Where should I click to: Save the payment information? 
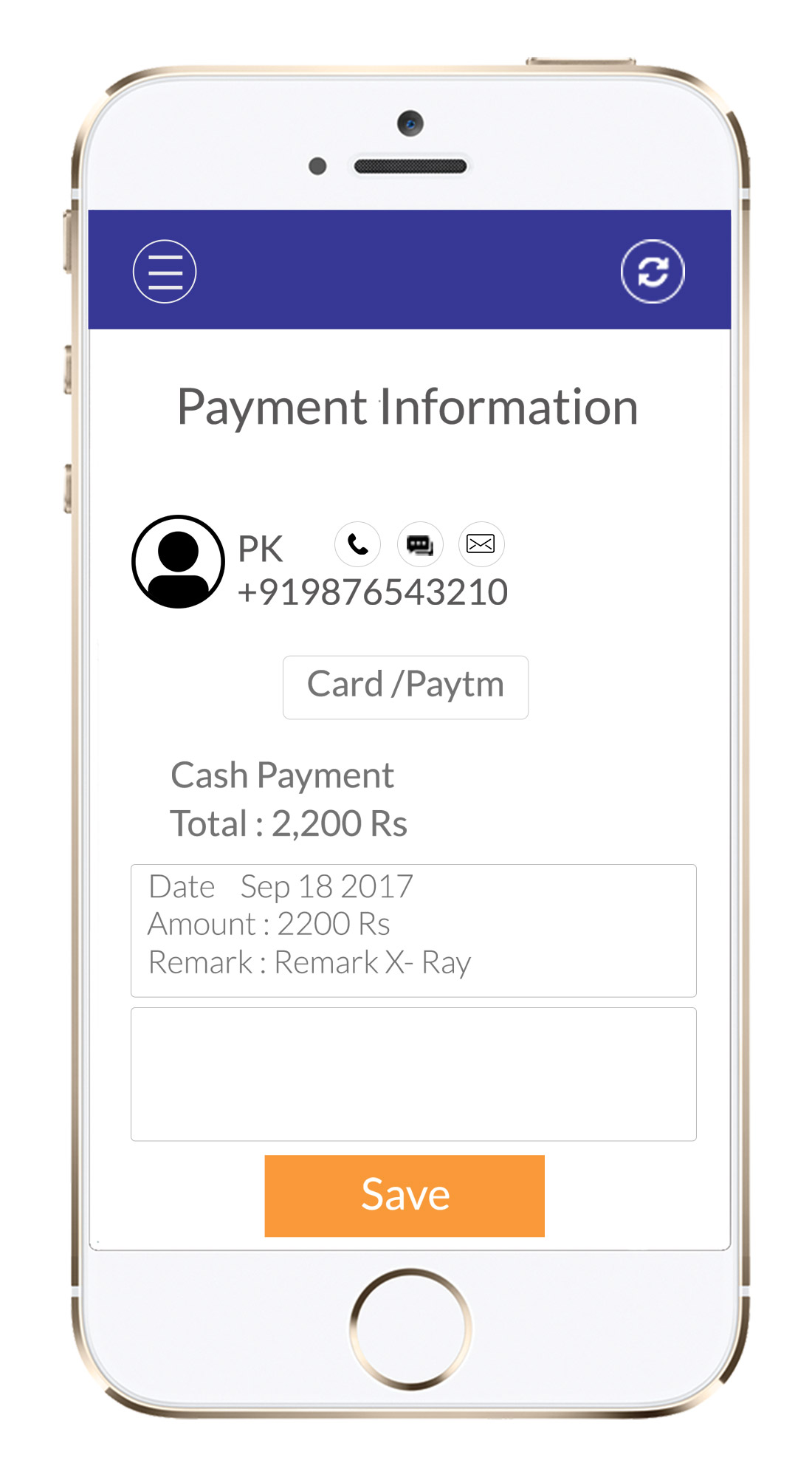pos(405,1195)
